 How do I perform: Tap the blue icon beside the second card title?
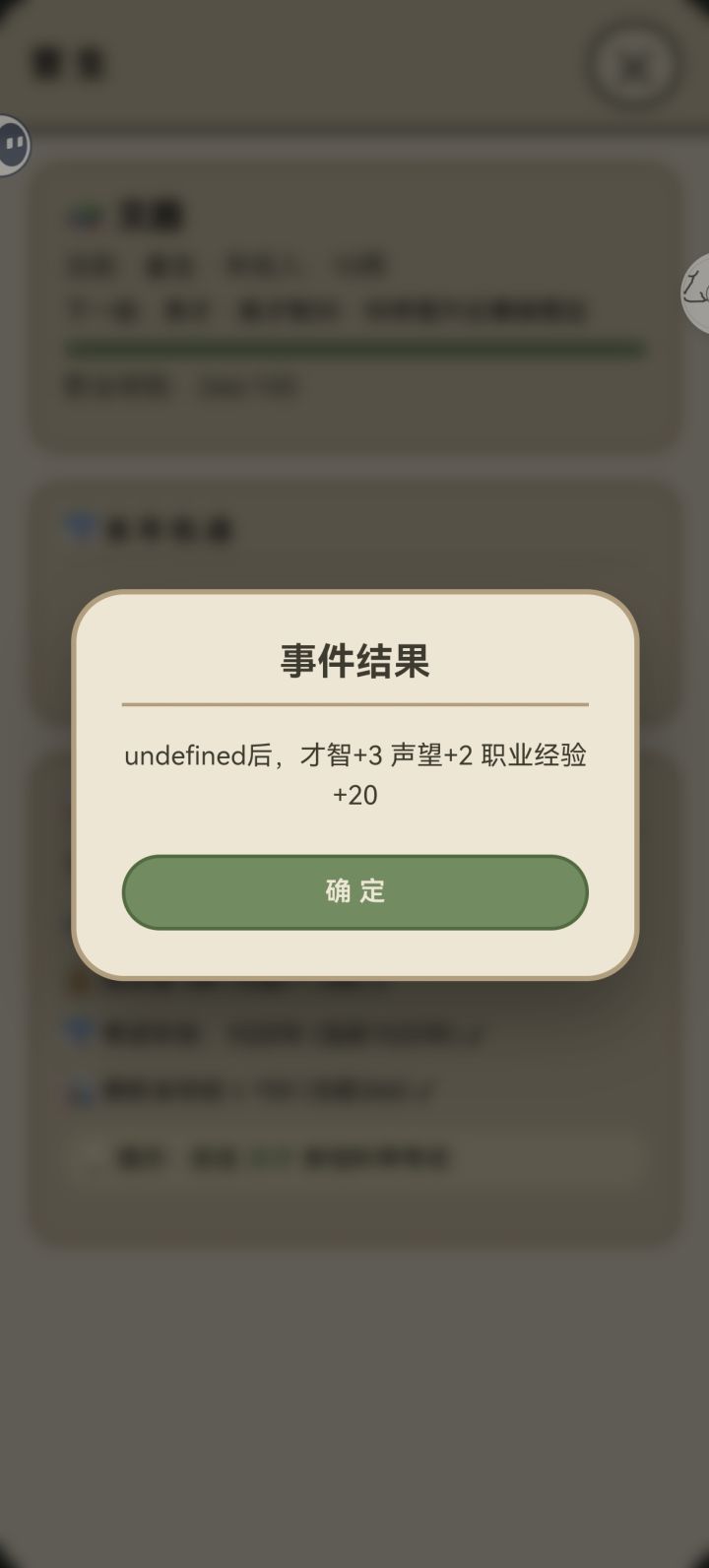82,528
